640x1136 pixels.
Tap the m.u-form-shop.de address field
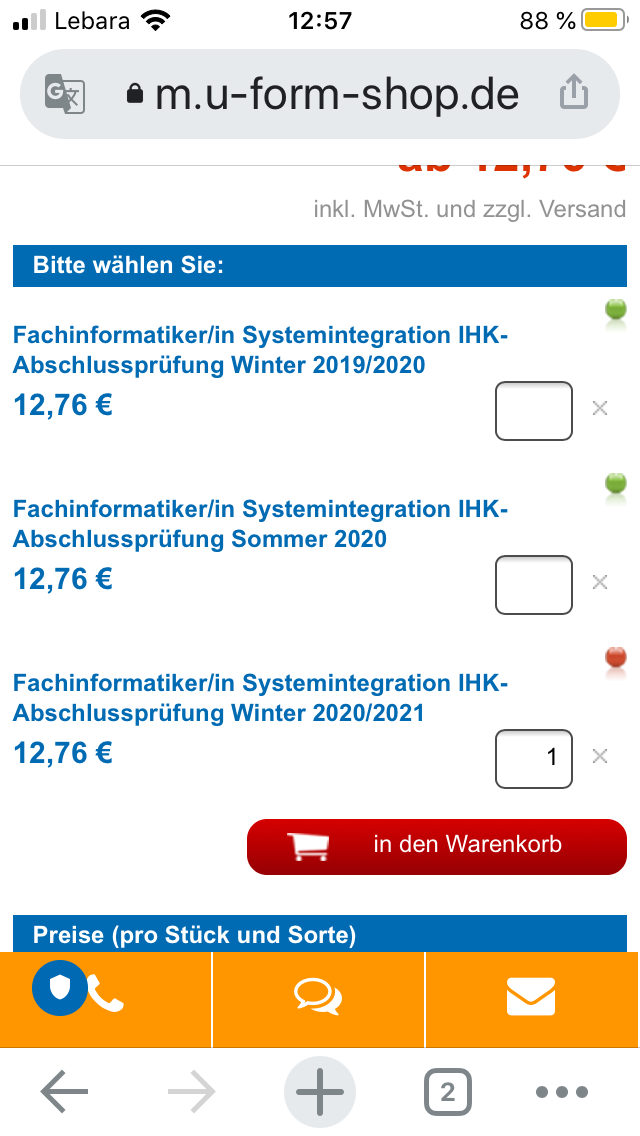tap(320, 94)
